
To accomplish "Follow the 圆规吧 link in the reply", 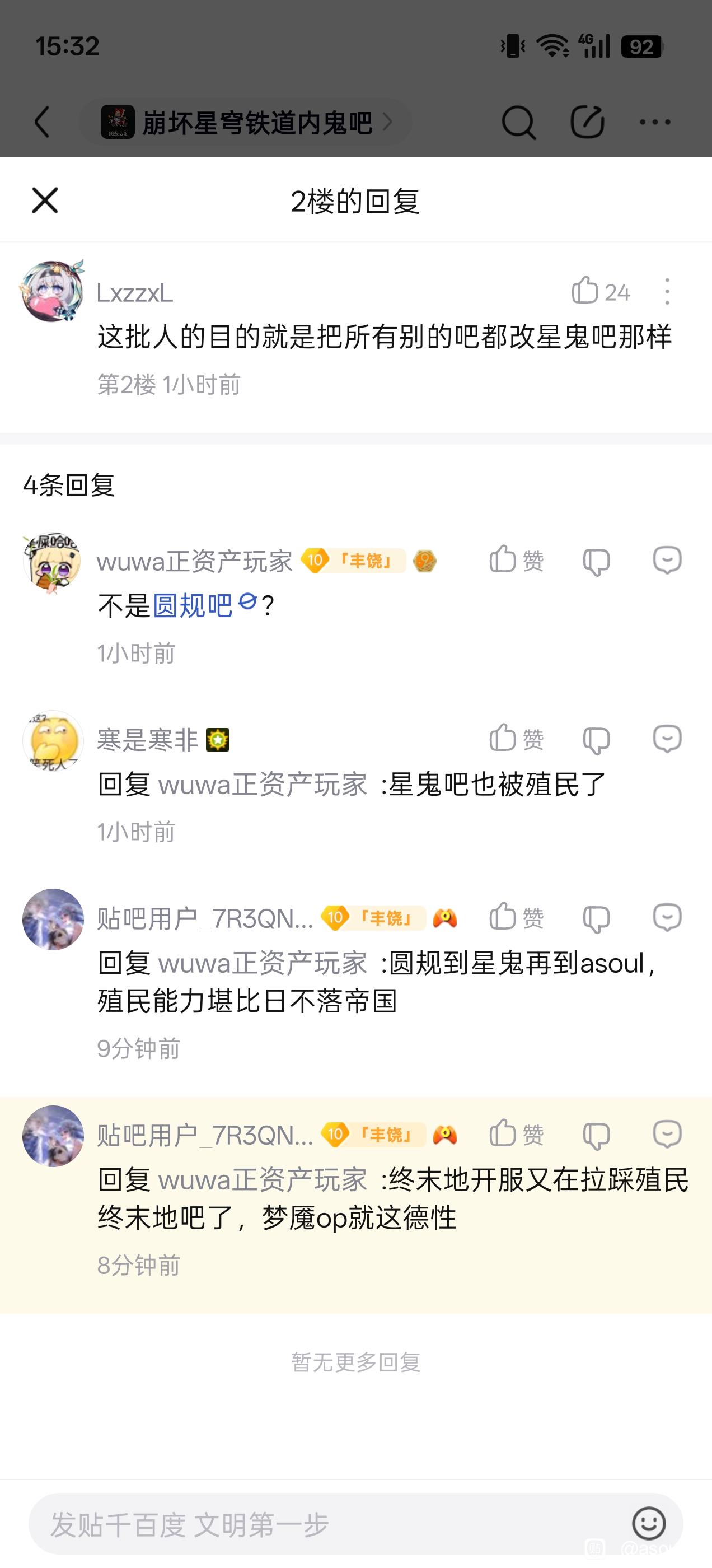I will 193,605.
